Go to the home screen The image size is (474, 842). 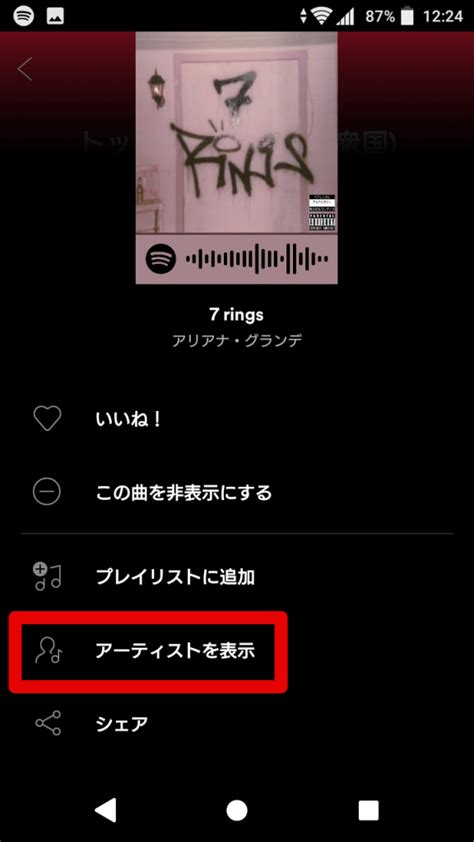tap(237, 810)
